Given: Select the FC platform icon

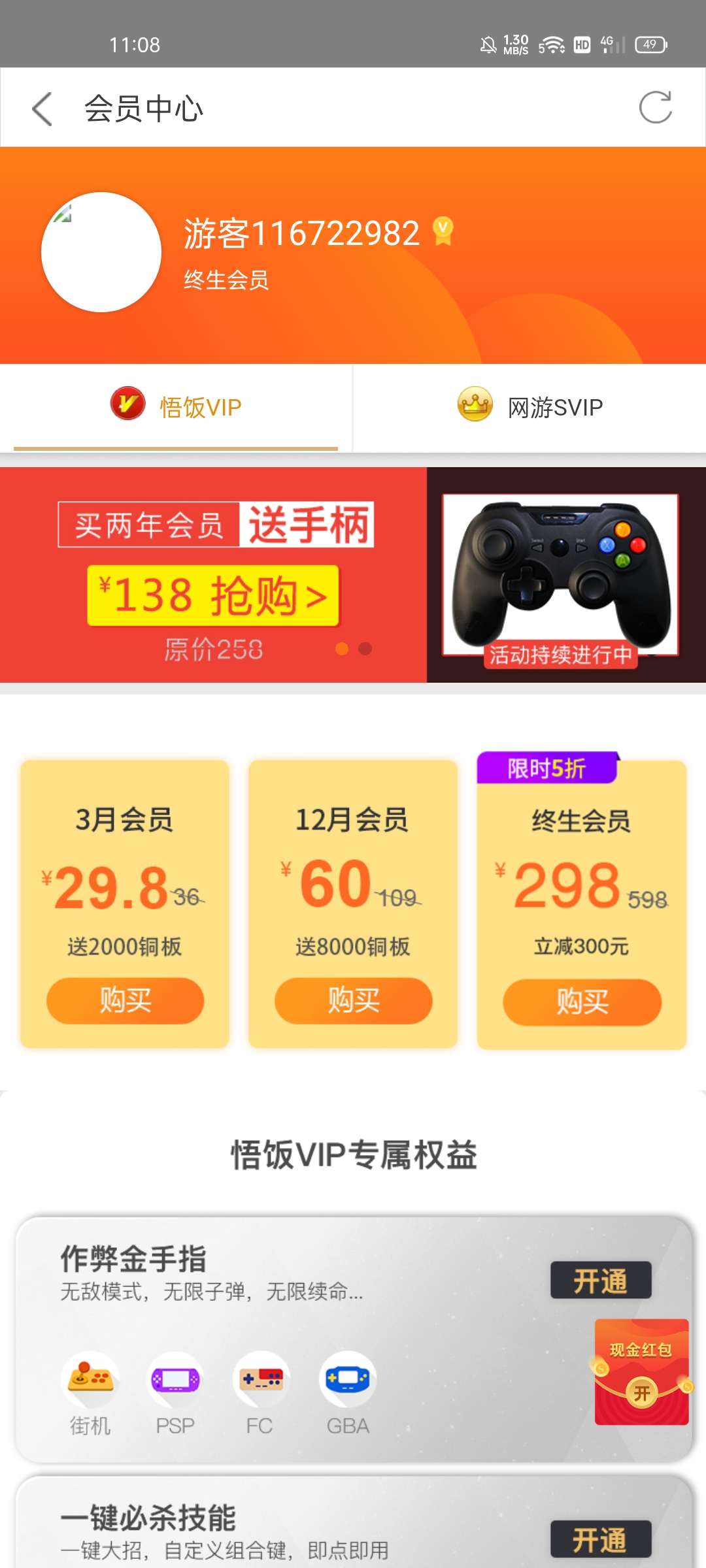Looking at the screenshot, I should [x=260, y=1380].
